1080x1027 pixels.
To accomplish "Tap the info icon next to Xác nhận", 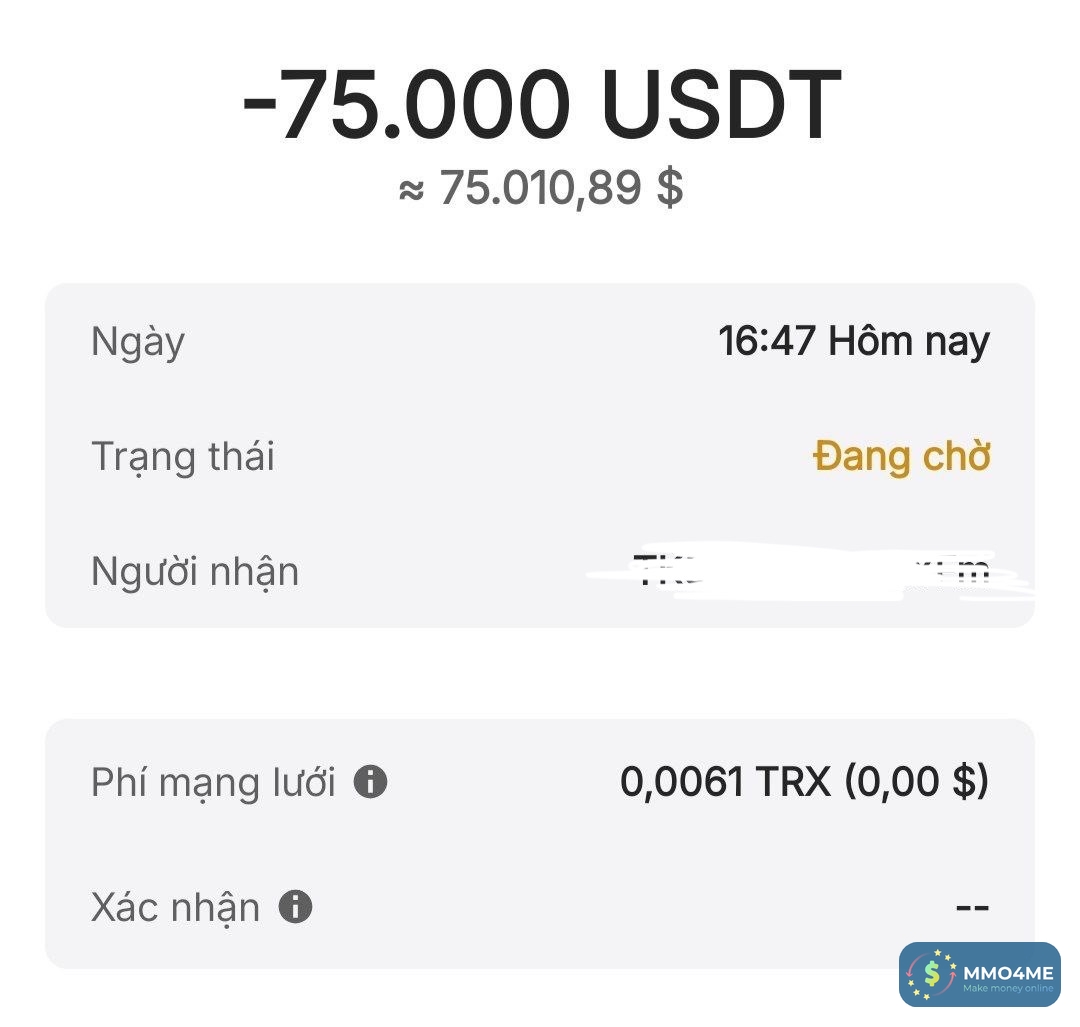I will (295, 907).
